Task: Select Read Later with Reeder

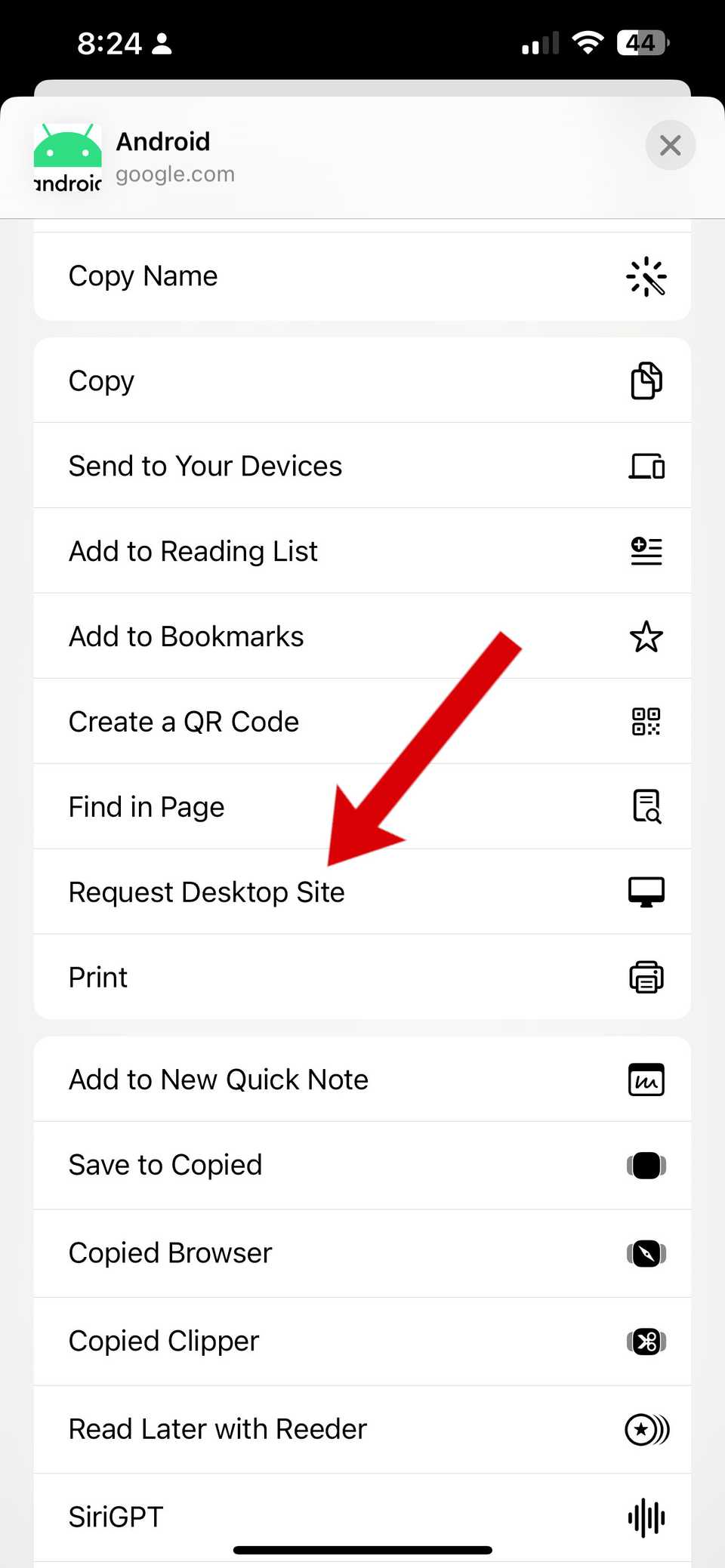Action: point(362,1429)
